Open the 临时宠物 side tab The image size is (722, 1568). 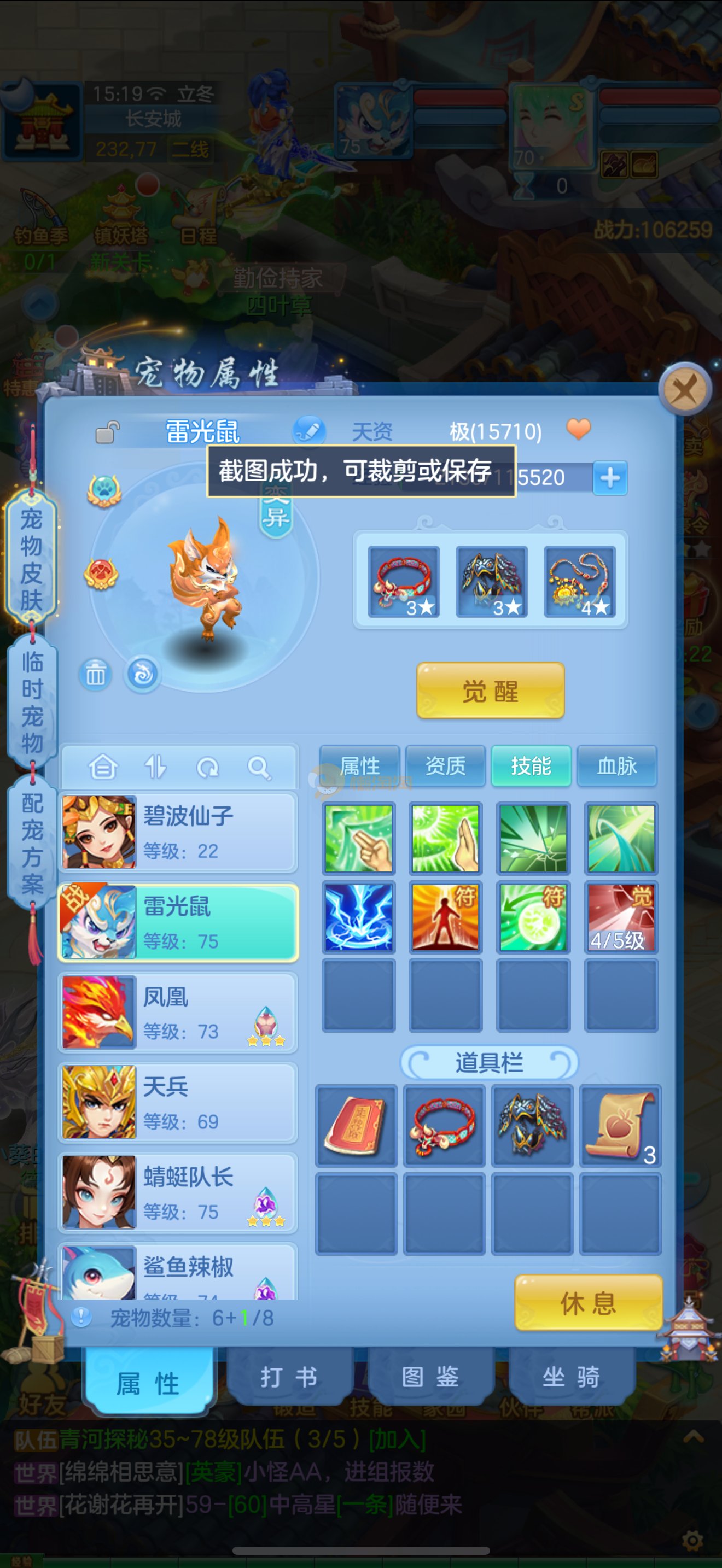tap(32, 701)
